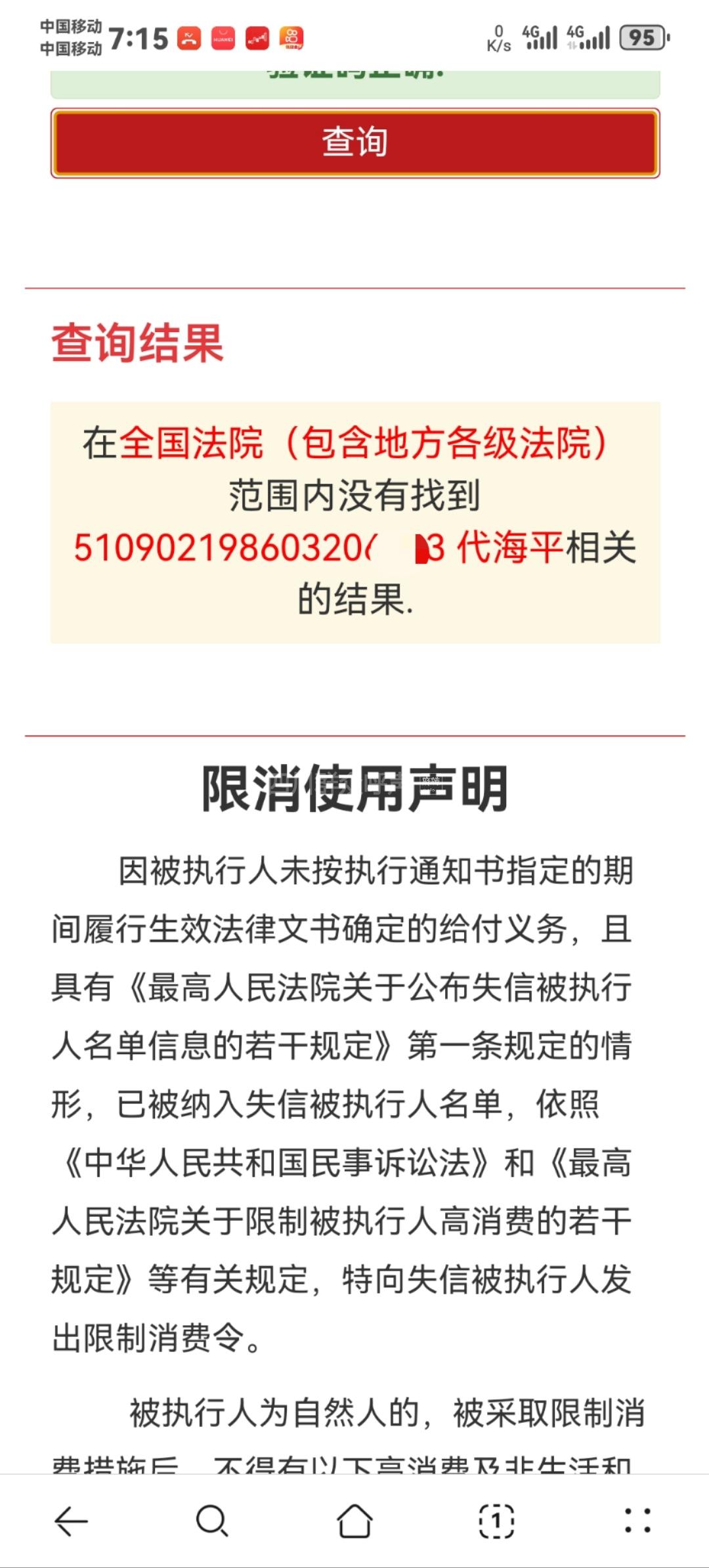Open the tabs switcher showing 1
Screen dimensions: 709x1568
coord(496,1521)
